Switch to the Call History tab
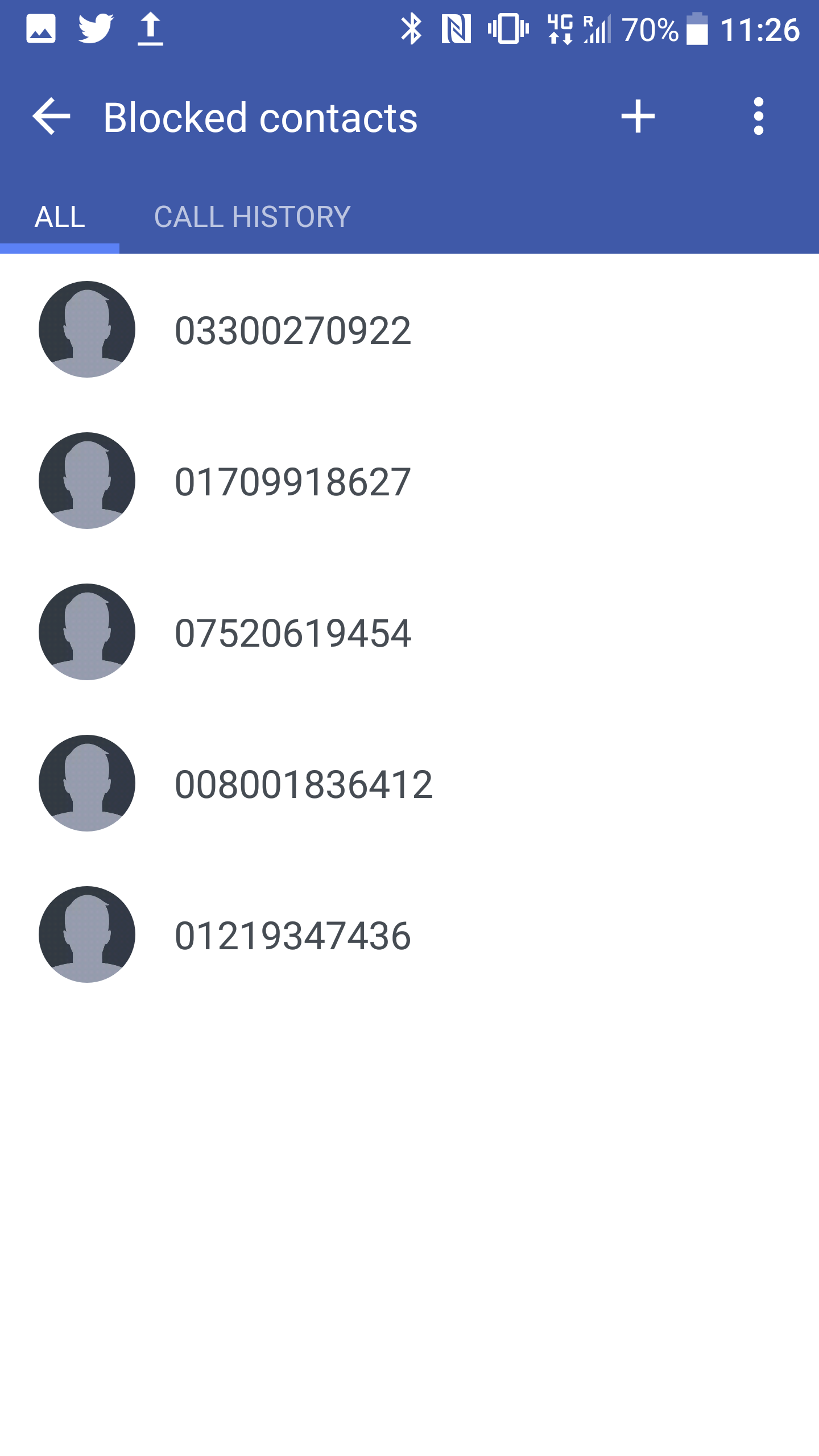 pos(252,217)
